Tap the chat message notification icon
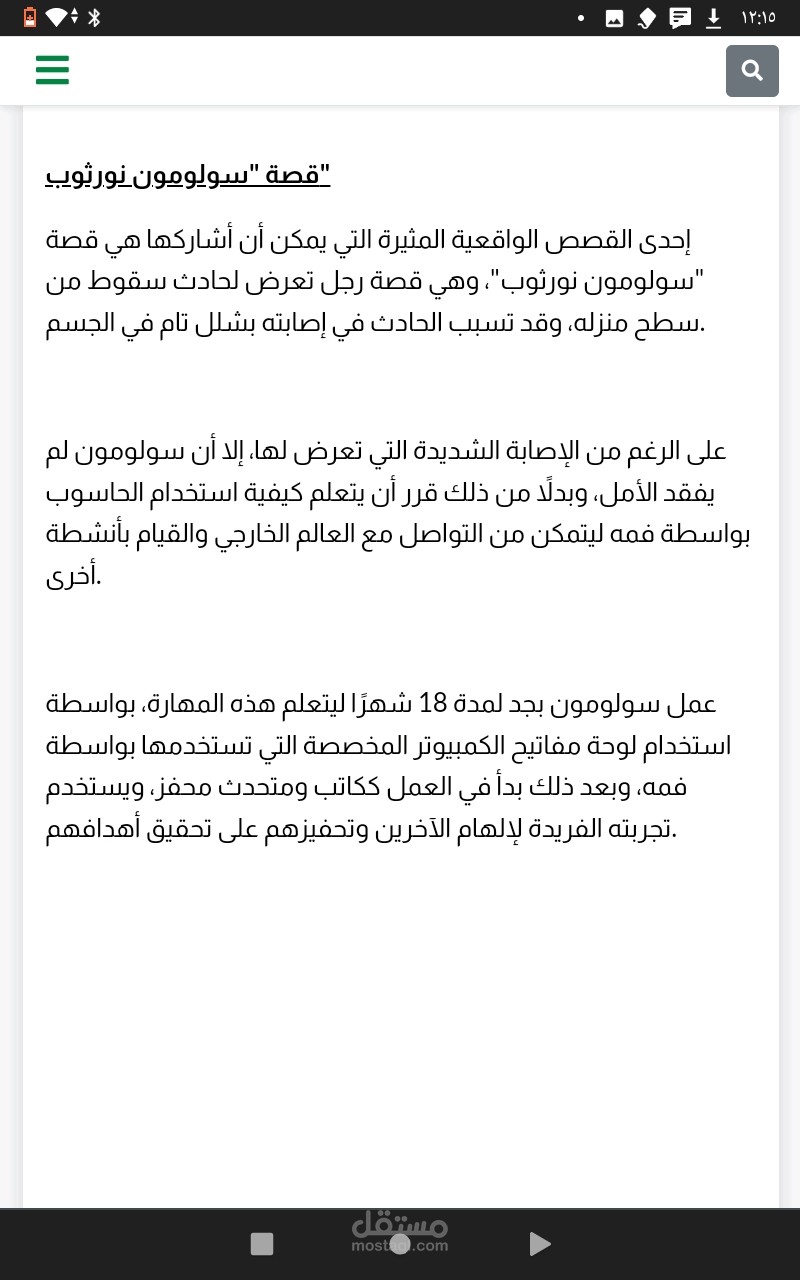The width and height of the screenshot is (800, 1280). point(681,17)
